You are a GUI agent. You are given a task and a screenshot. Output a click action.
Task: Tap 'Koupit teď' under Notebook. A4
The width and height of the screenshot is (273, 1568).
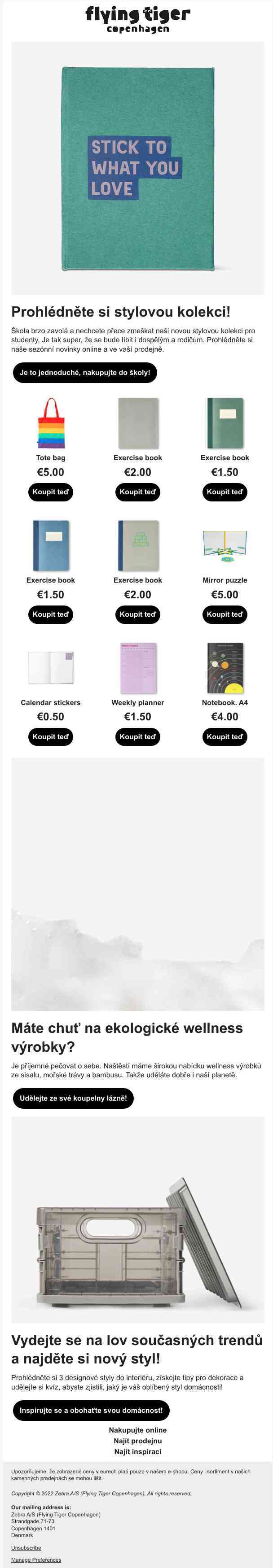(x=225, y=736)
